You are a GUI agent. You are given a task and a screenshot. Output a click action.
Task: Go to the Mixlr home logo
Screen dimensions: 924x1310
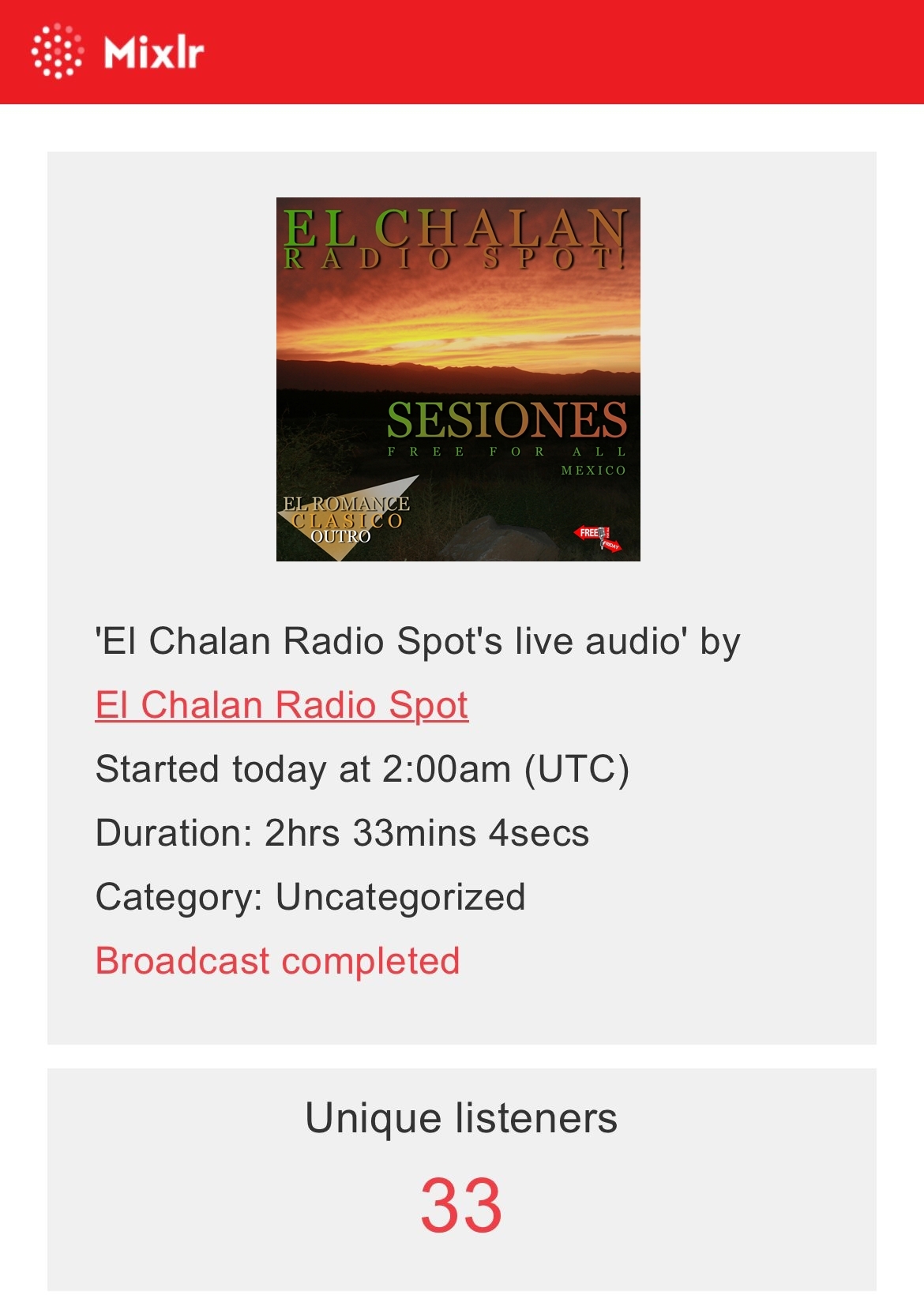118,52
